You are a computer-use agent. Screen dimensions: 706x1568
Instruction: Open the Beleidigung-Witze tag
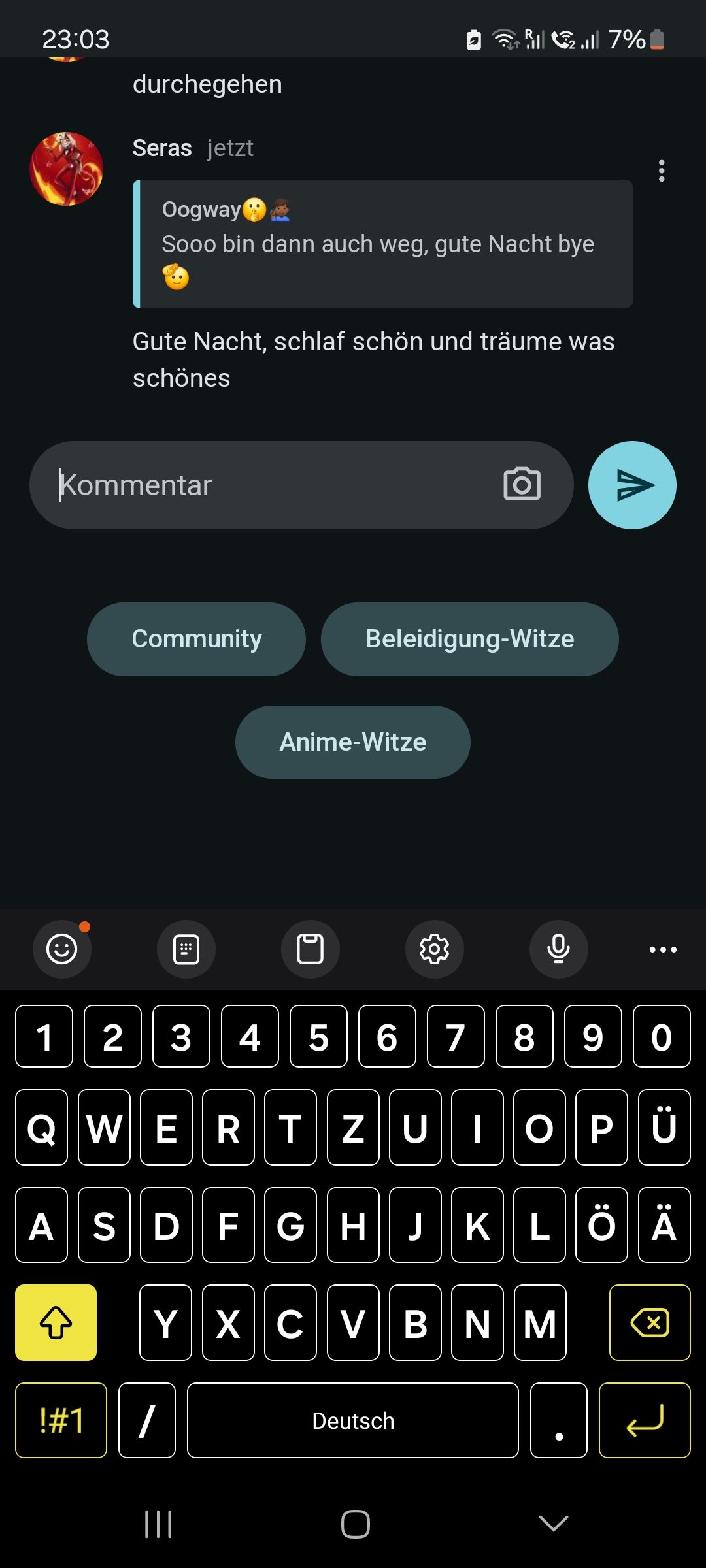point(469,639)
